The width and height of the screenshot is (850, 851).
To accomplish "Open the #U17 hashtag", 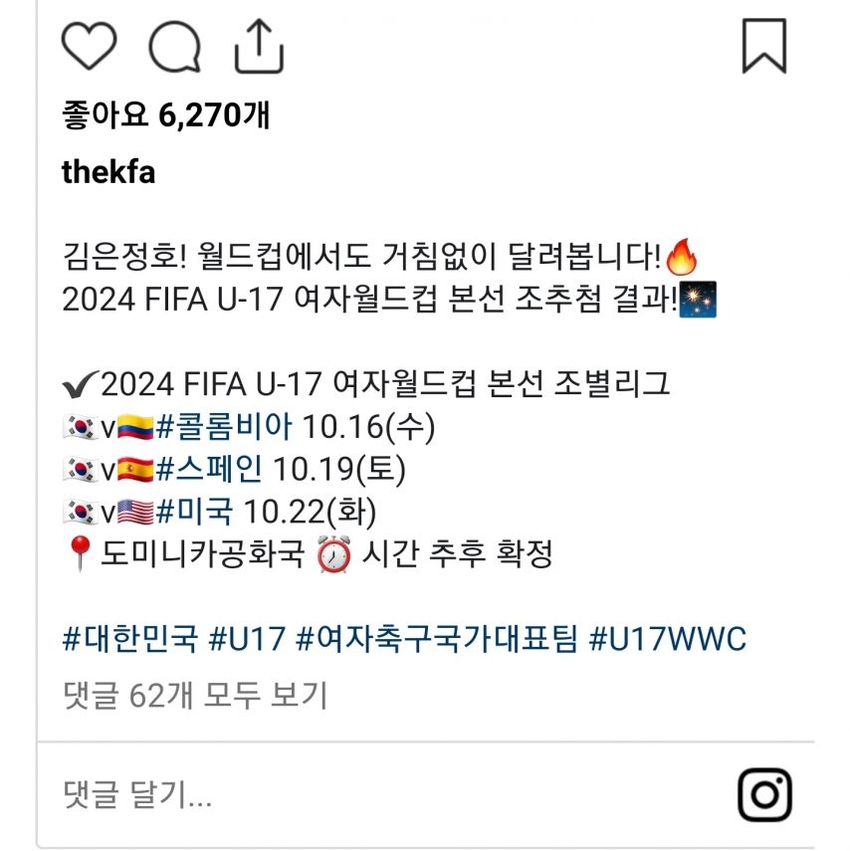I will tap(247, 638).
